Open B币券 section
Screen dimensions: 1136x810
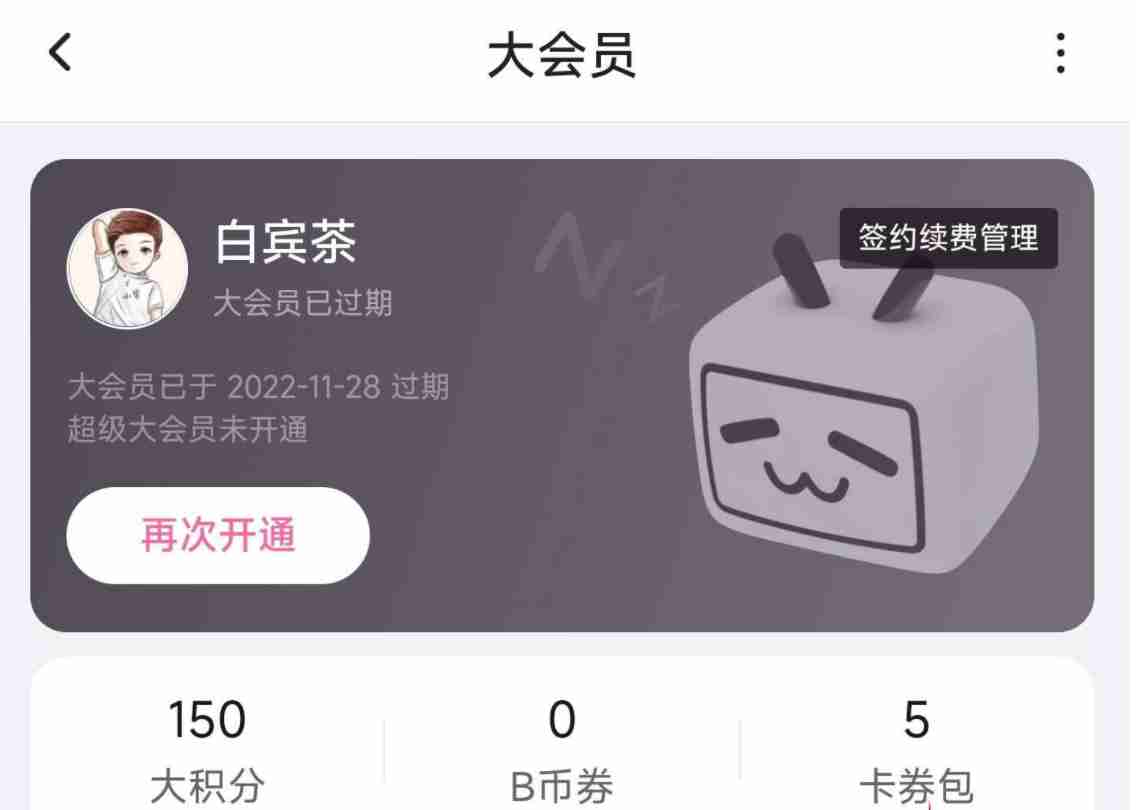[x=561, y=750]
